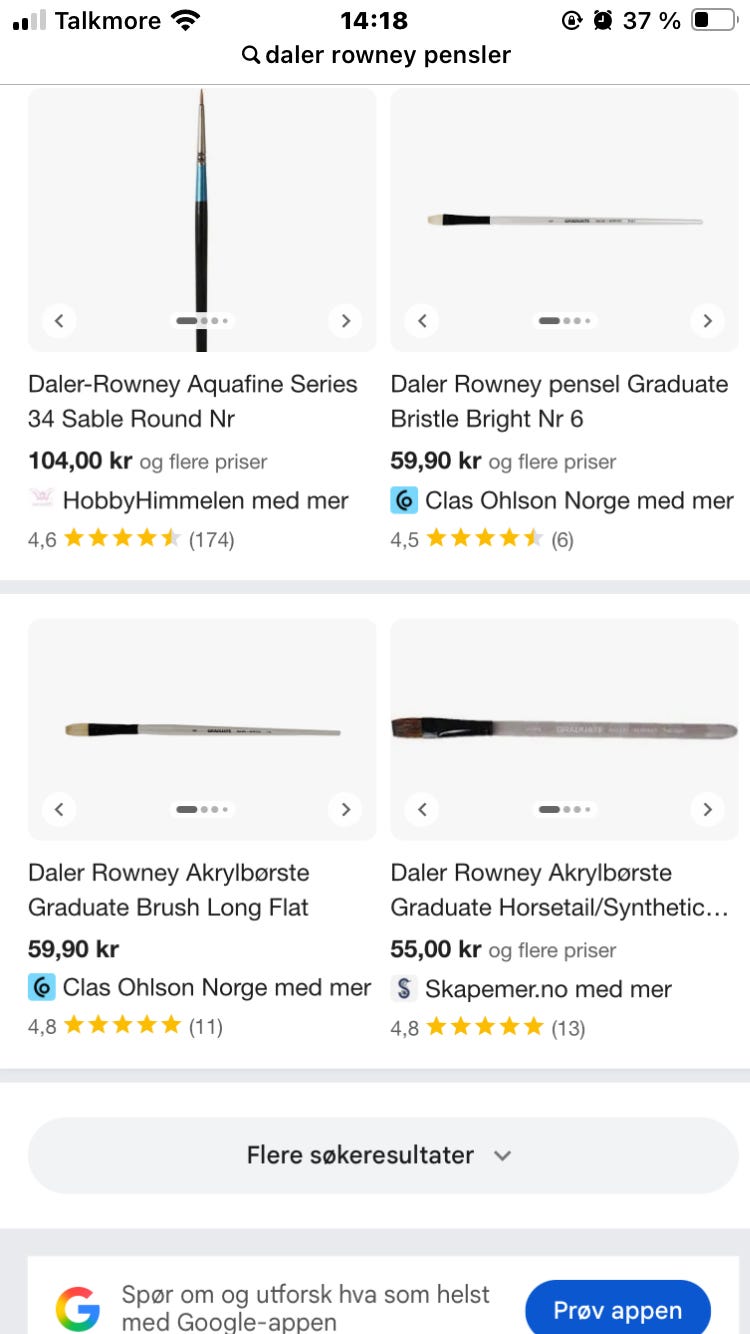Click the Clas Ohlson icon beside Bristle Bright
This screenshot has height=1334, width=750.
click(x=403, y=500)
